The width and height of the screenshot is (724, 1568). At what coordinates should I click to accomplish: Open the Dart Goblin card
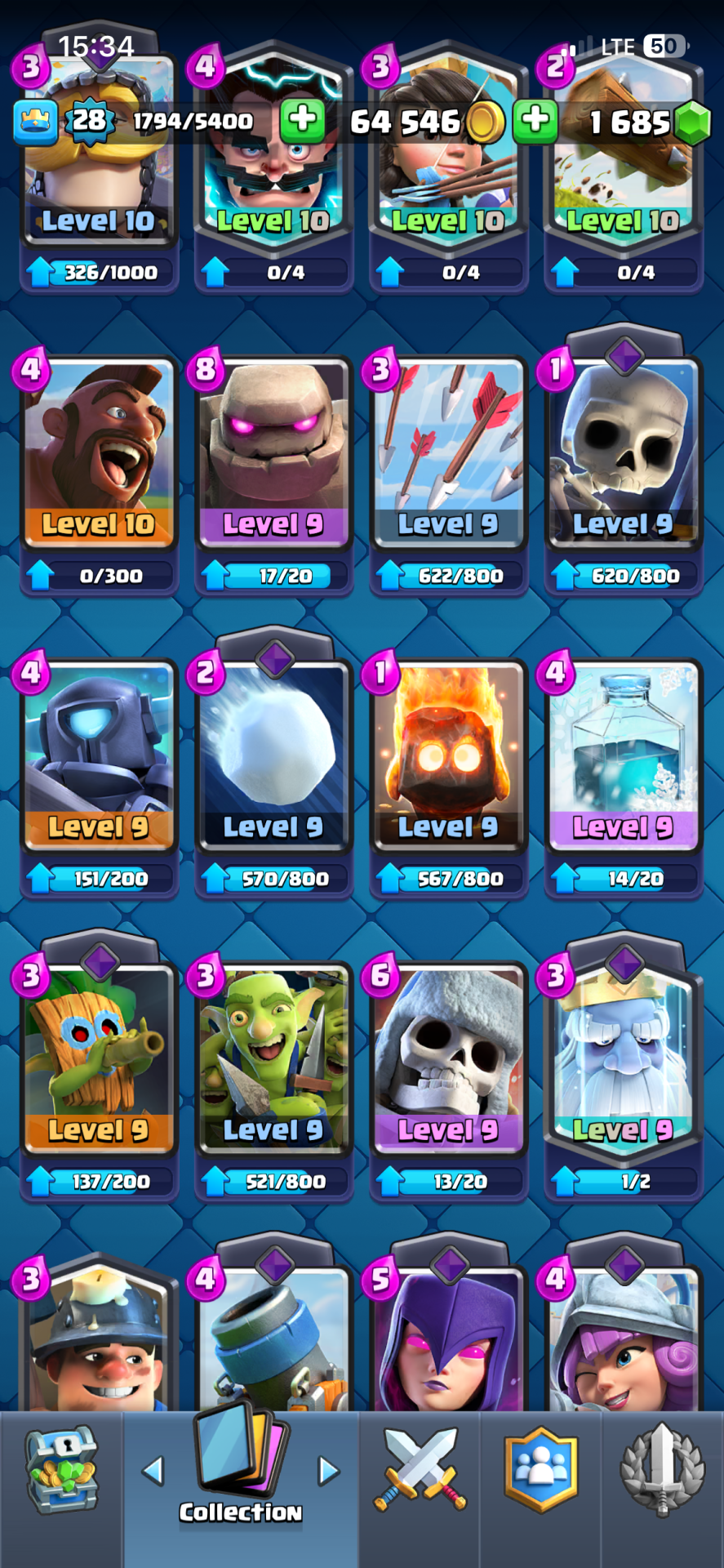click(x=99, y=1062)
